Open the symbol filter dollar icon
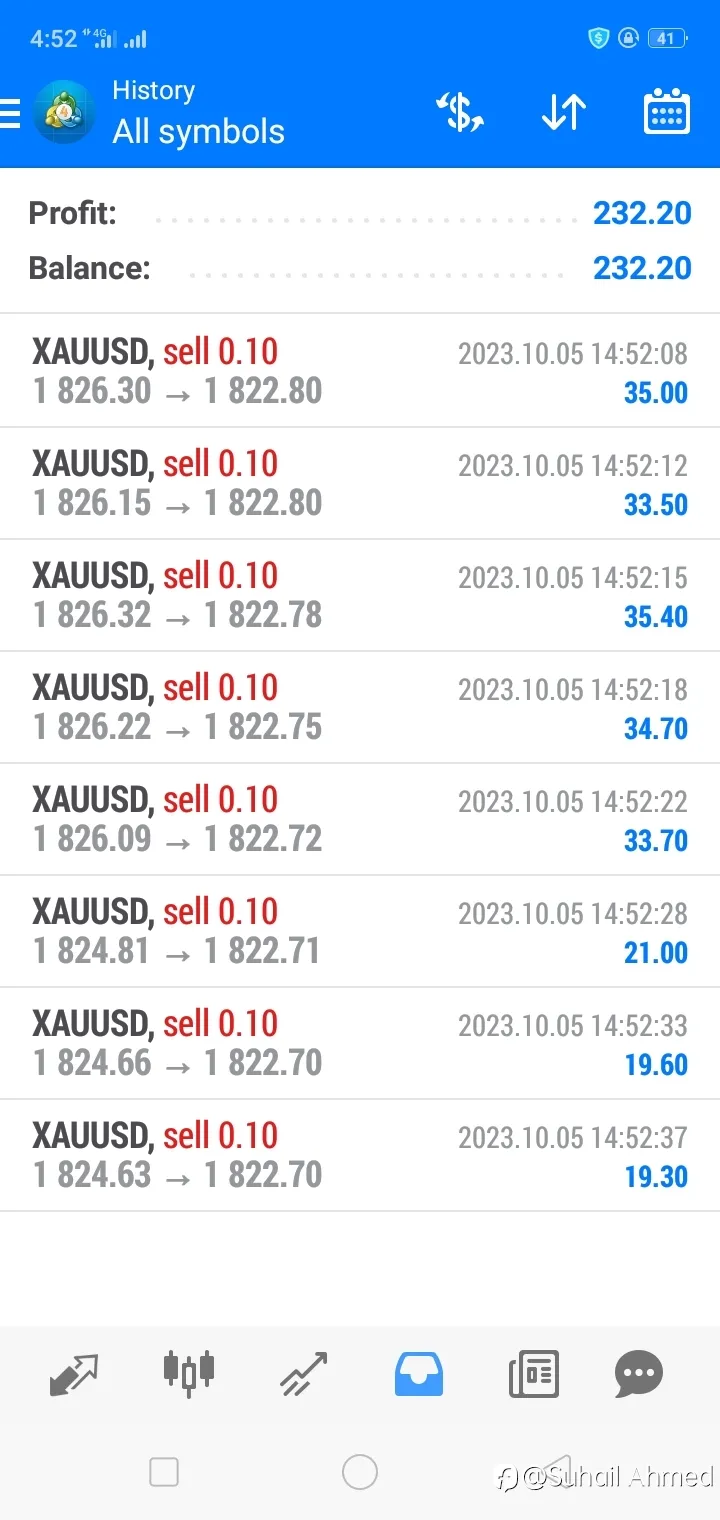This screenshot has width=720, height=1520. pos(460,112)
